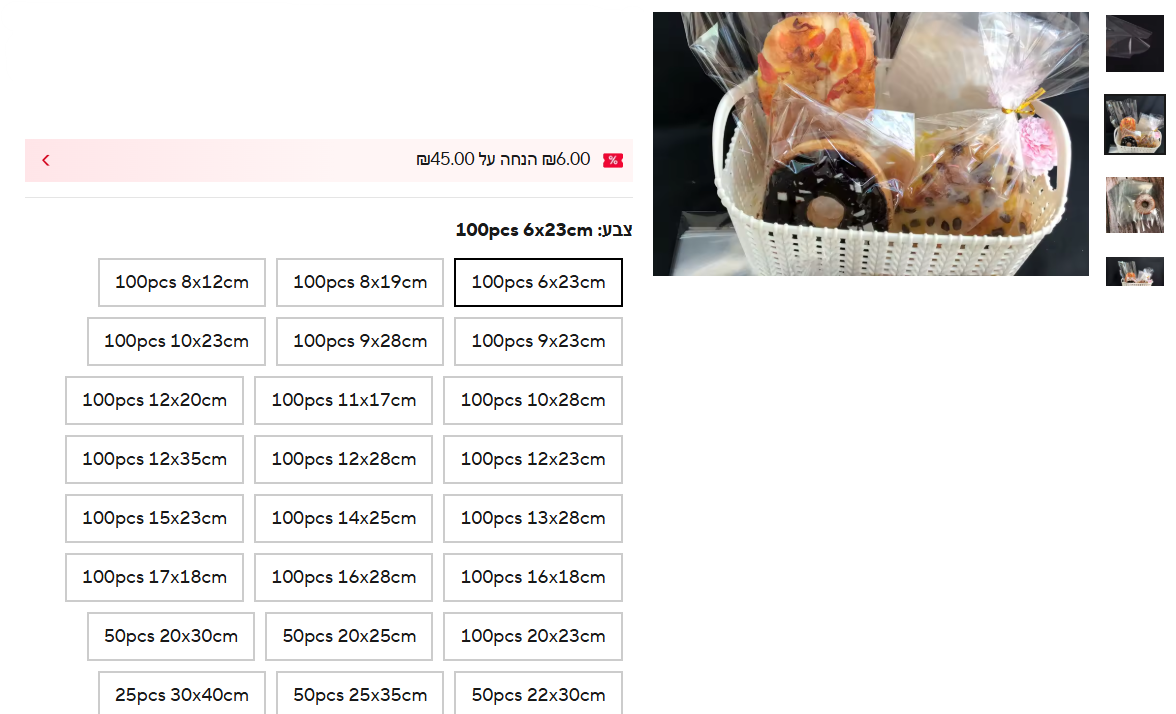Select 50pcs 20x25cm size
The height and width of the screenshot is (714, 1176).
coord(349,636)
